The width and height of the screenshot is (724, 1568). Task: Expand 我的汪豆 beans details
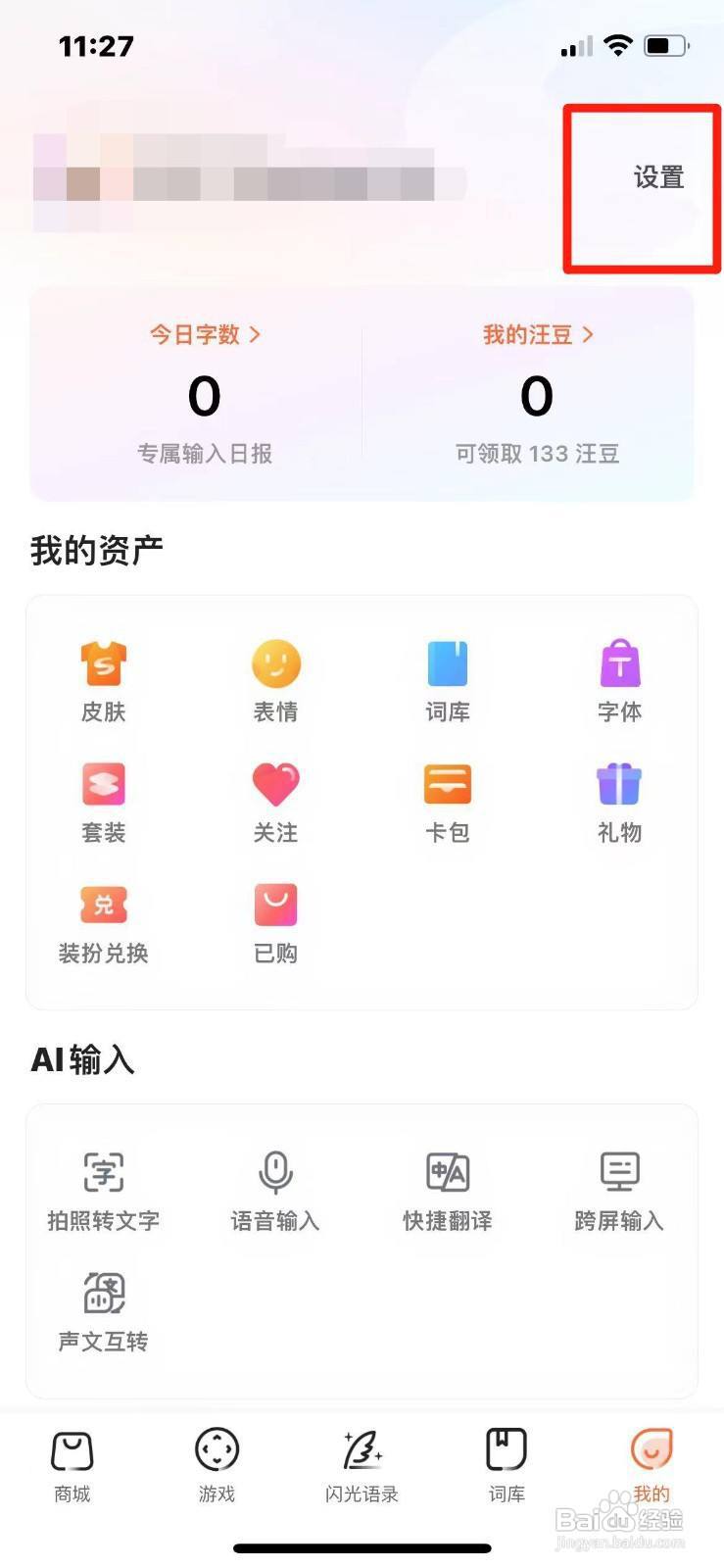click(x=536, y=334)
